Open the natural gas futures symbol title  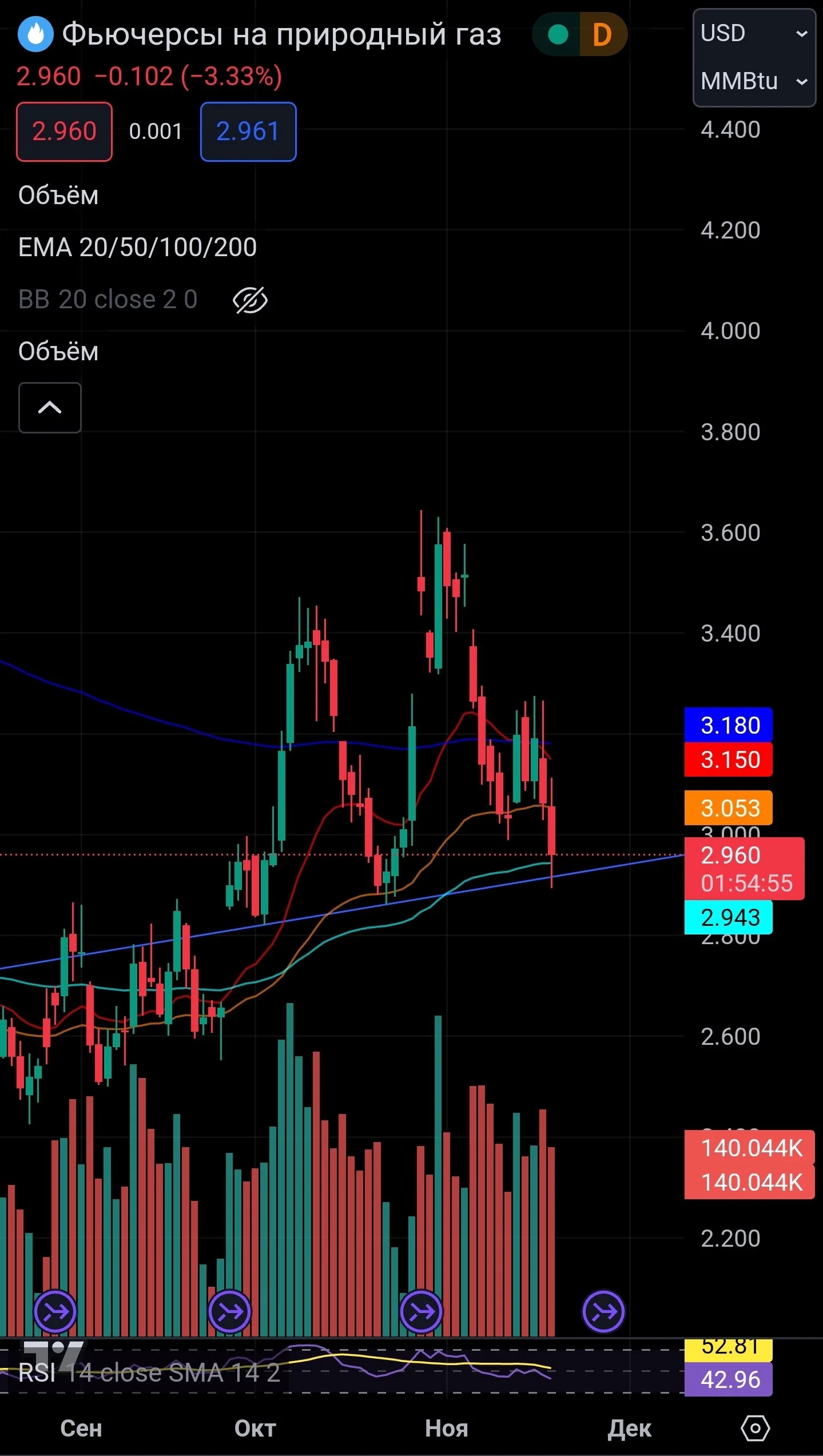click(281, 34)
